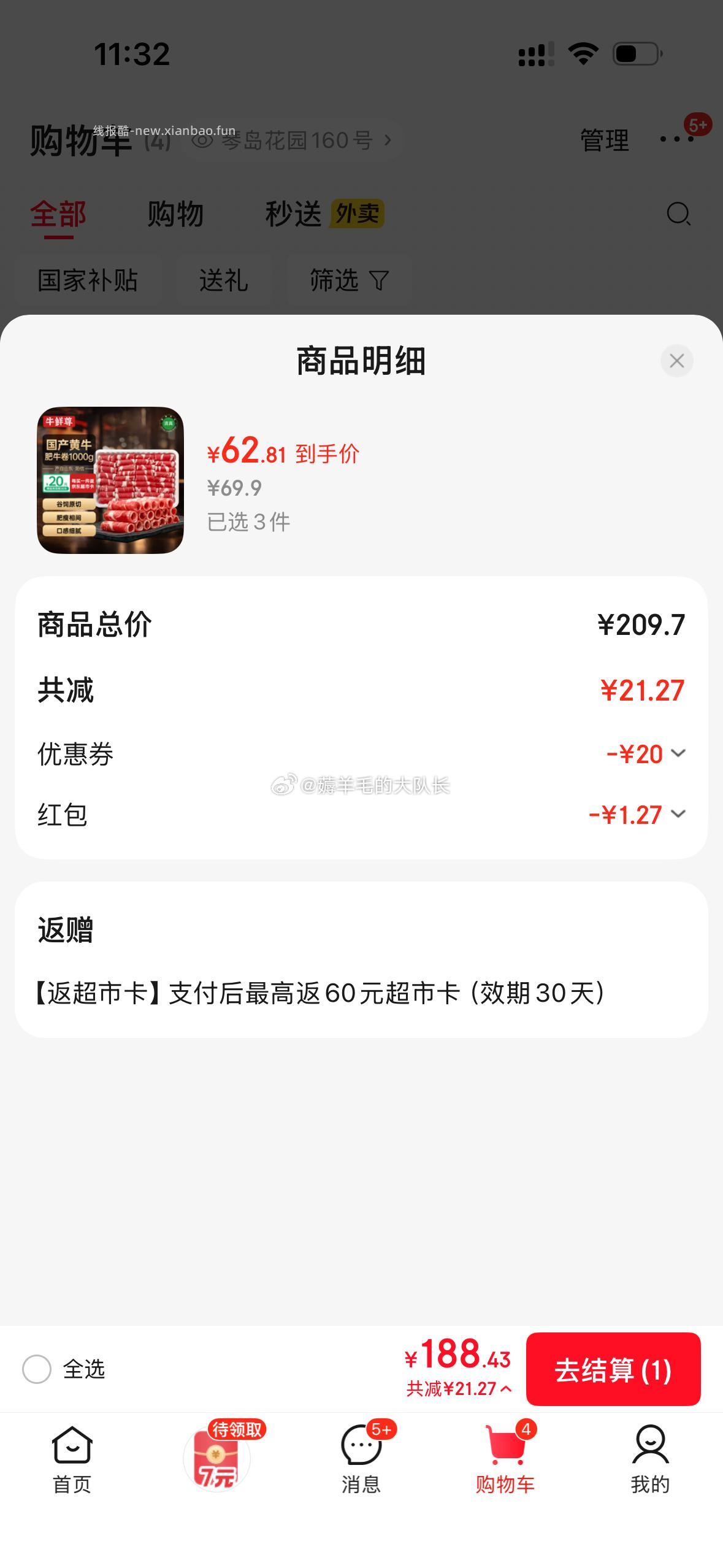Open the more options menu with 5+ badge

[x=676, y=139]
